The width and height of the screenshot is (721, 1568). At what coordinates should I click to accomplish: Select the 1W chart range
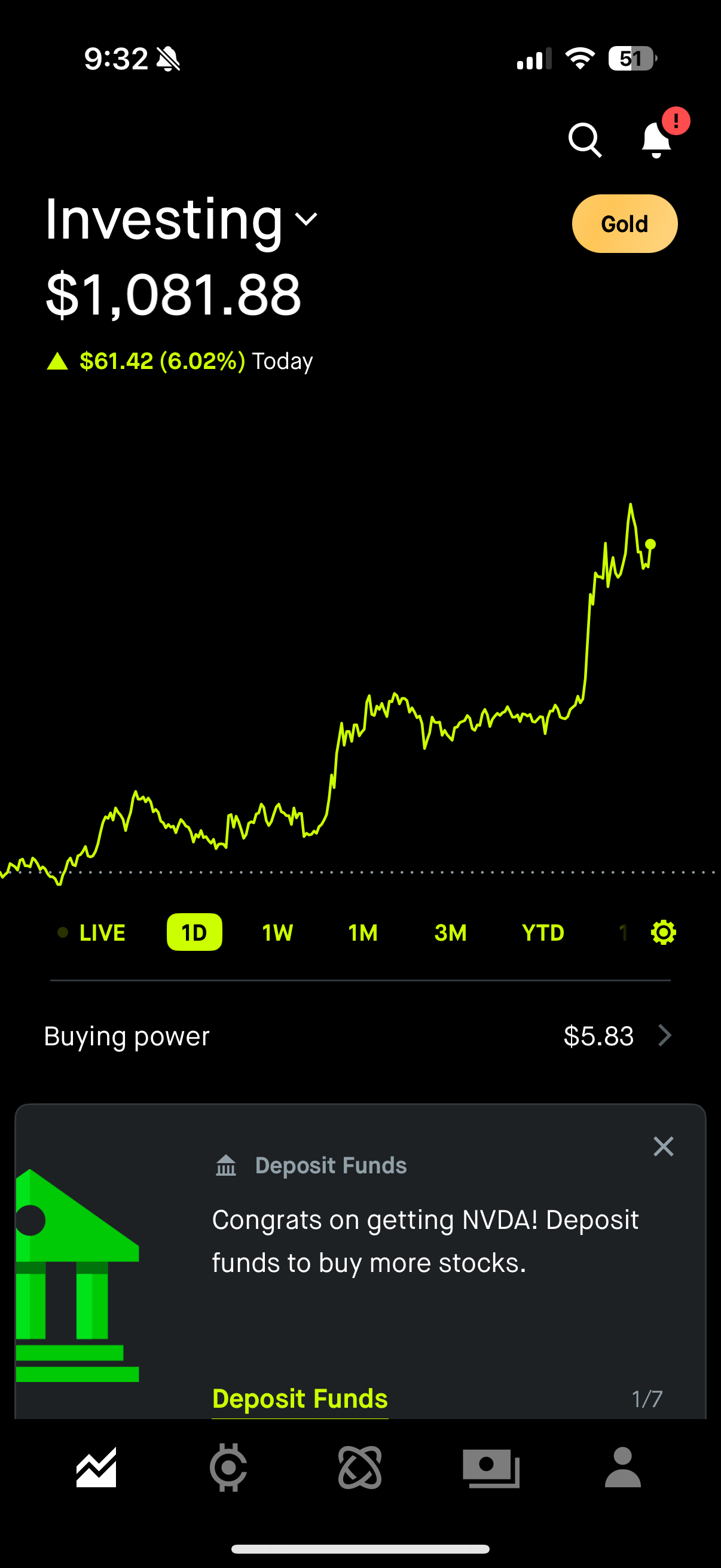pos(277,932)
